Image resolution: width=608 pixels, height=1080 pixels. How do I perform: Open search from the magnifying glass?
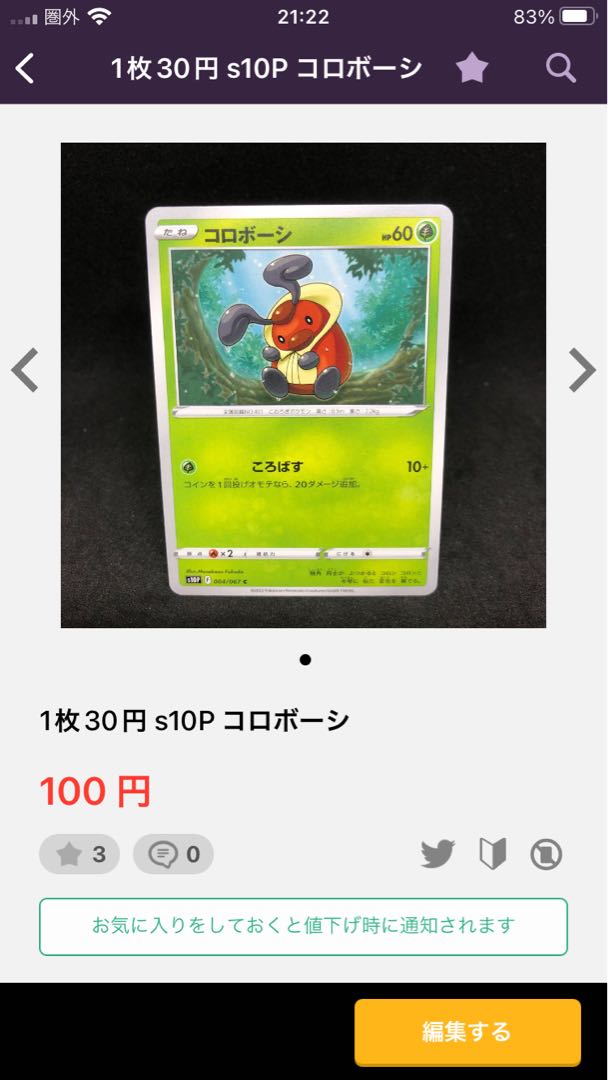561,68
